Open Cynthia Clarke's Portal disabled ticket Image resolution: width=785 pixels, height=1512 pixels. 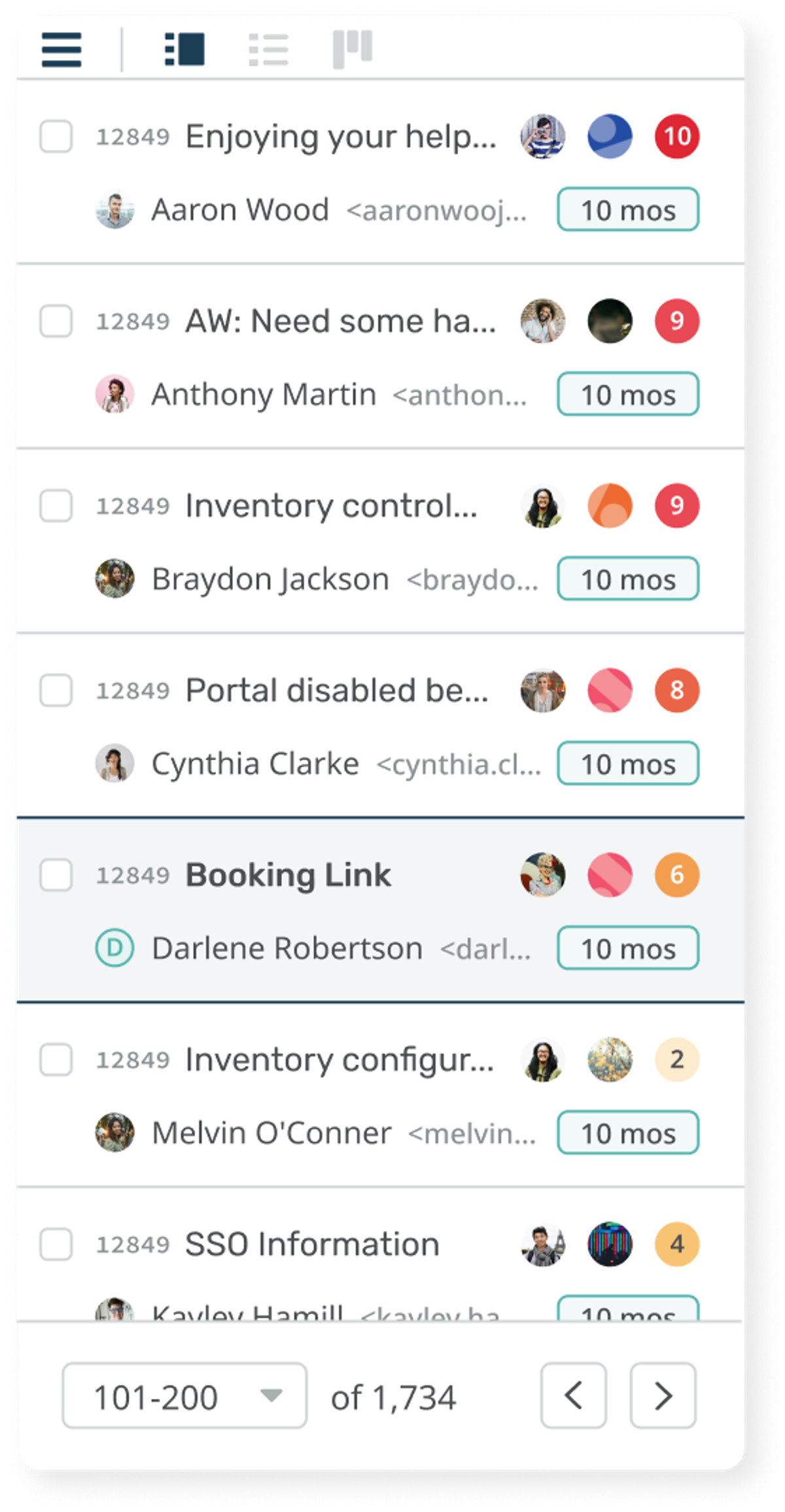[336, 691]
